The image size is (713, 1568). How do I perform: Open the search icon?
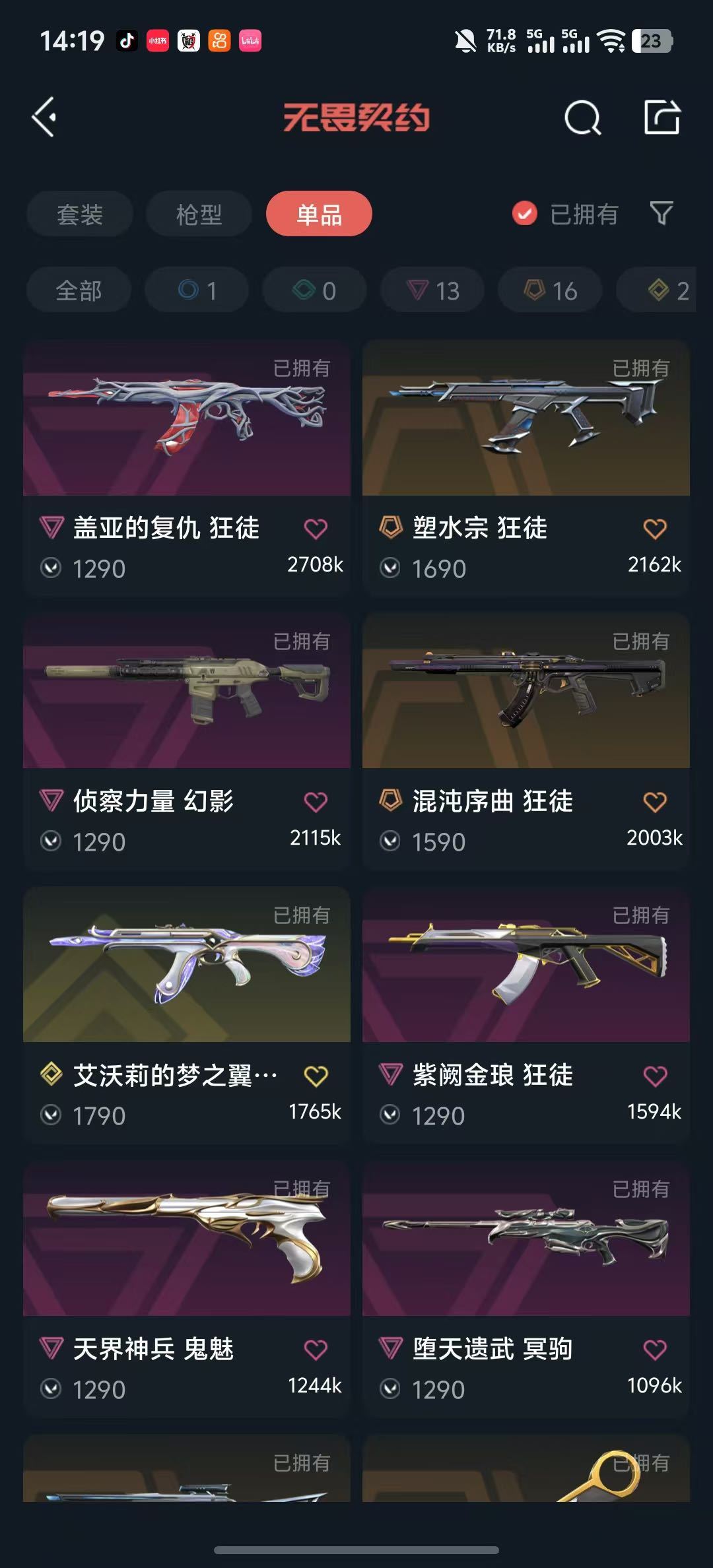pyautogui.click(x=582, y=118)
